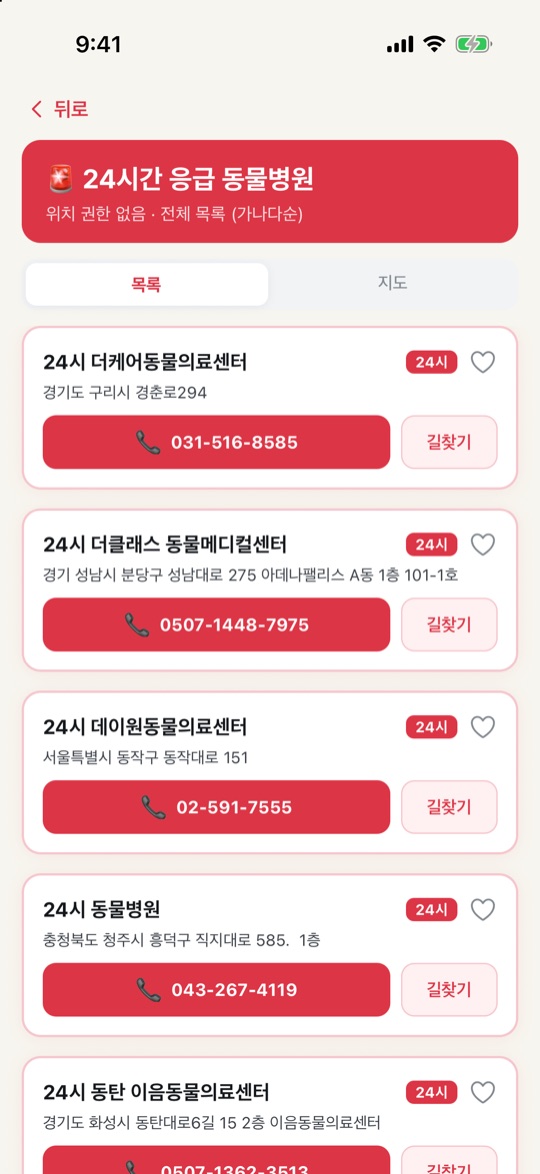Switch to the 지도 tab

click(392, 284)
